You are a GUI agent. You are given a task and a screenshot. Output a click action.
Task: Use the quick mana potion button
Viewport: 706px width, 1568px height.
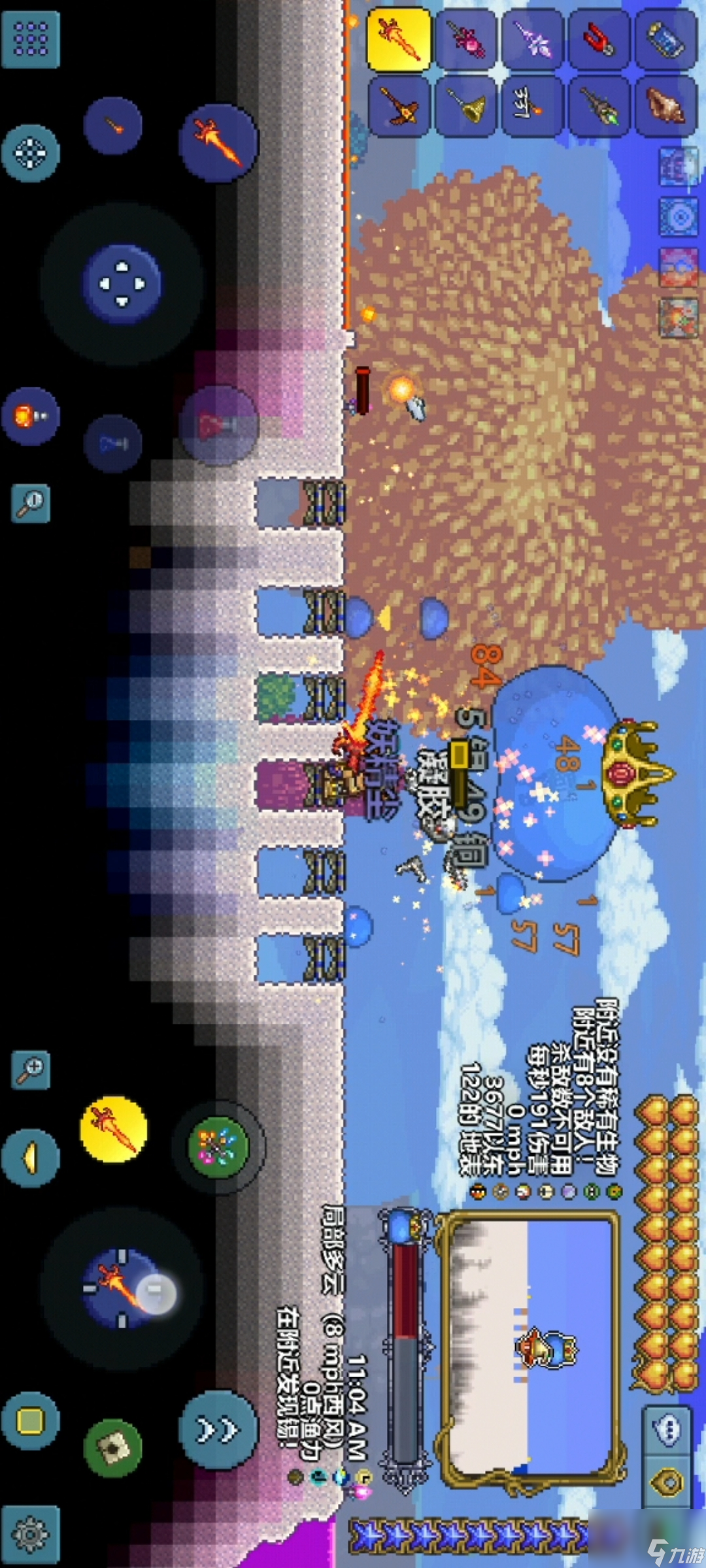click(x=113, y=444)
